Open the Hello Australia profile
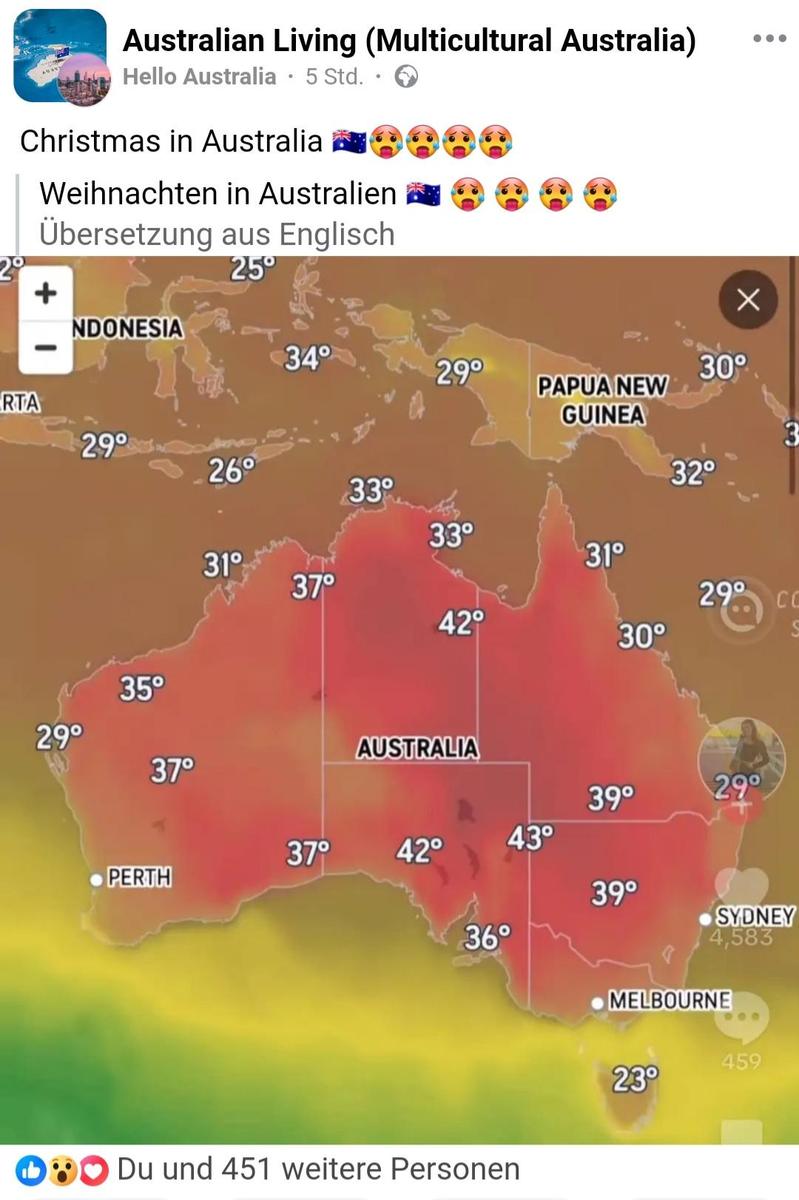Screen dimensions: 799x1200 point(199,77)
